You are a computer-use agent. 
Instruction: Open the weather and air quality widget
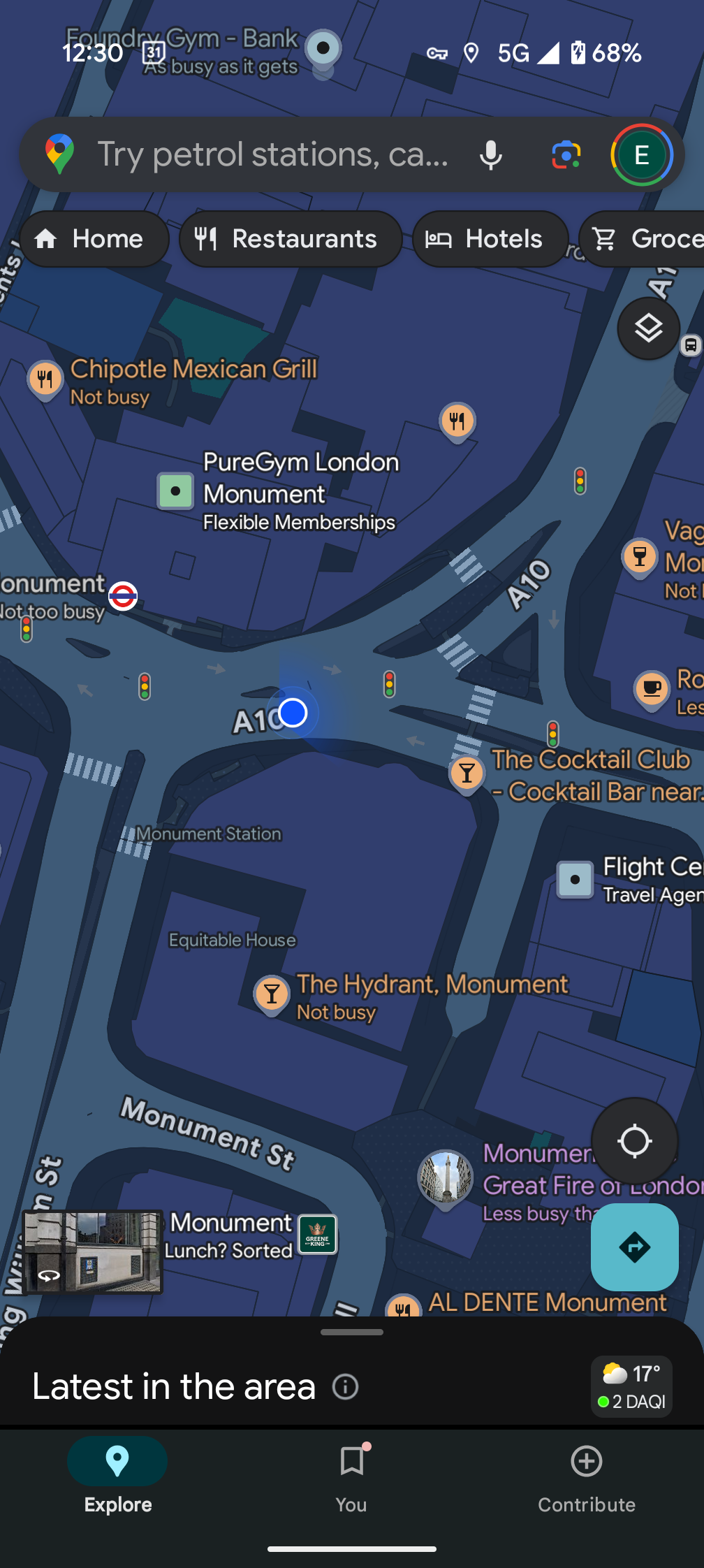[632, 1387]
